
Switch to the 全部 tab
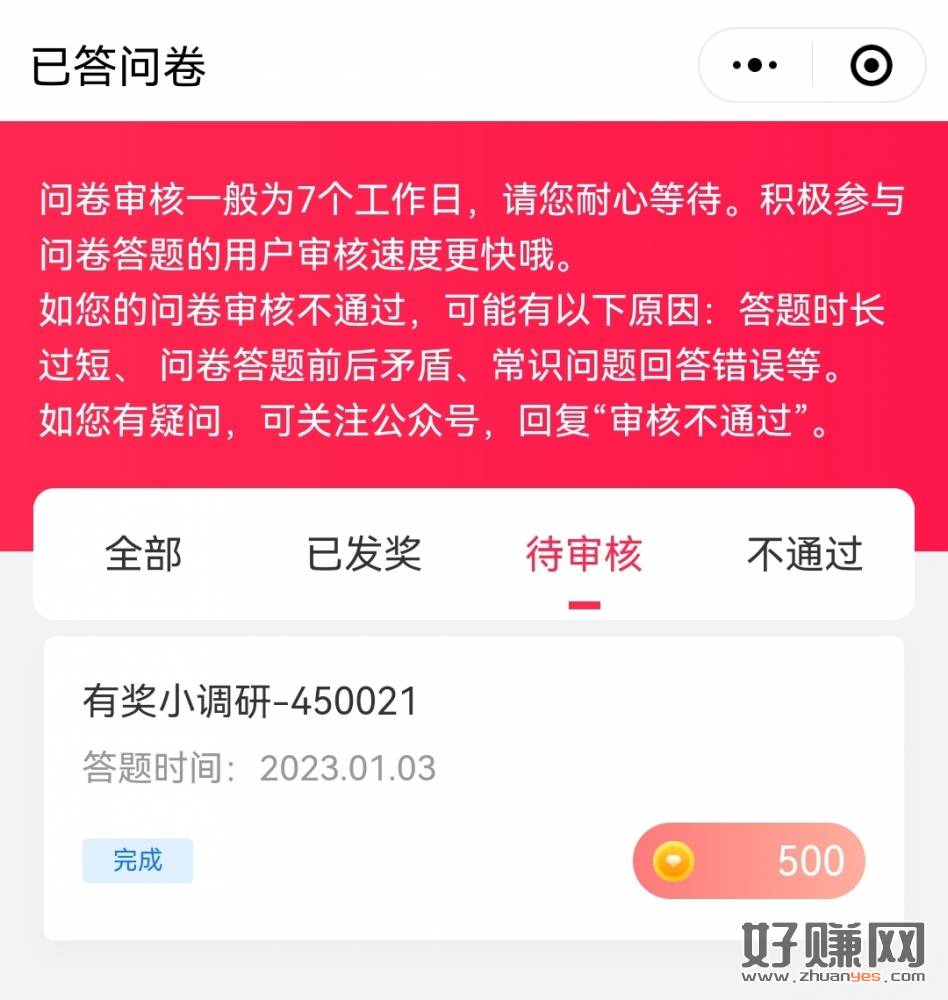click(144, 554)
